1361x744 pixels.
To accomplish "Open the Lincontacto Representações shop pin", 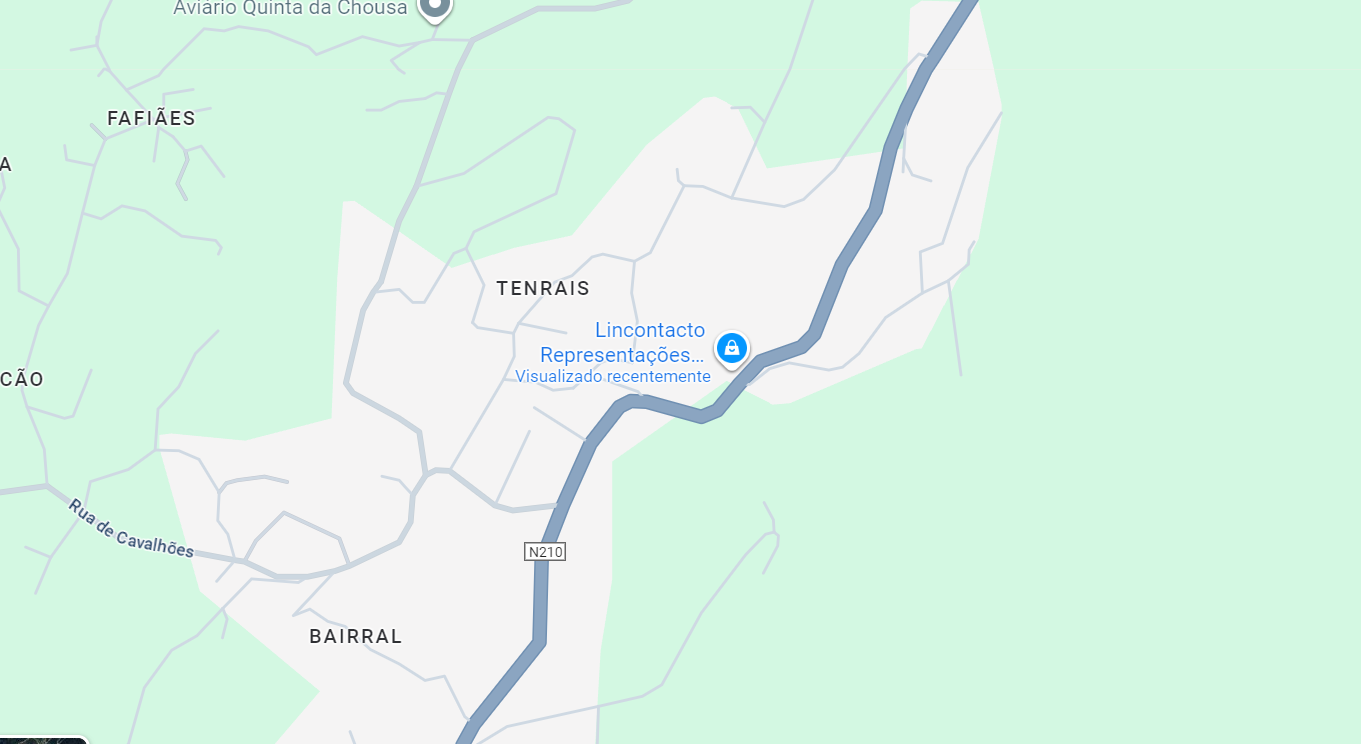I will pyautogui.click(x=732, y=348).
